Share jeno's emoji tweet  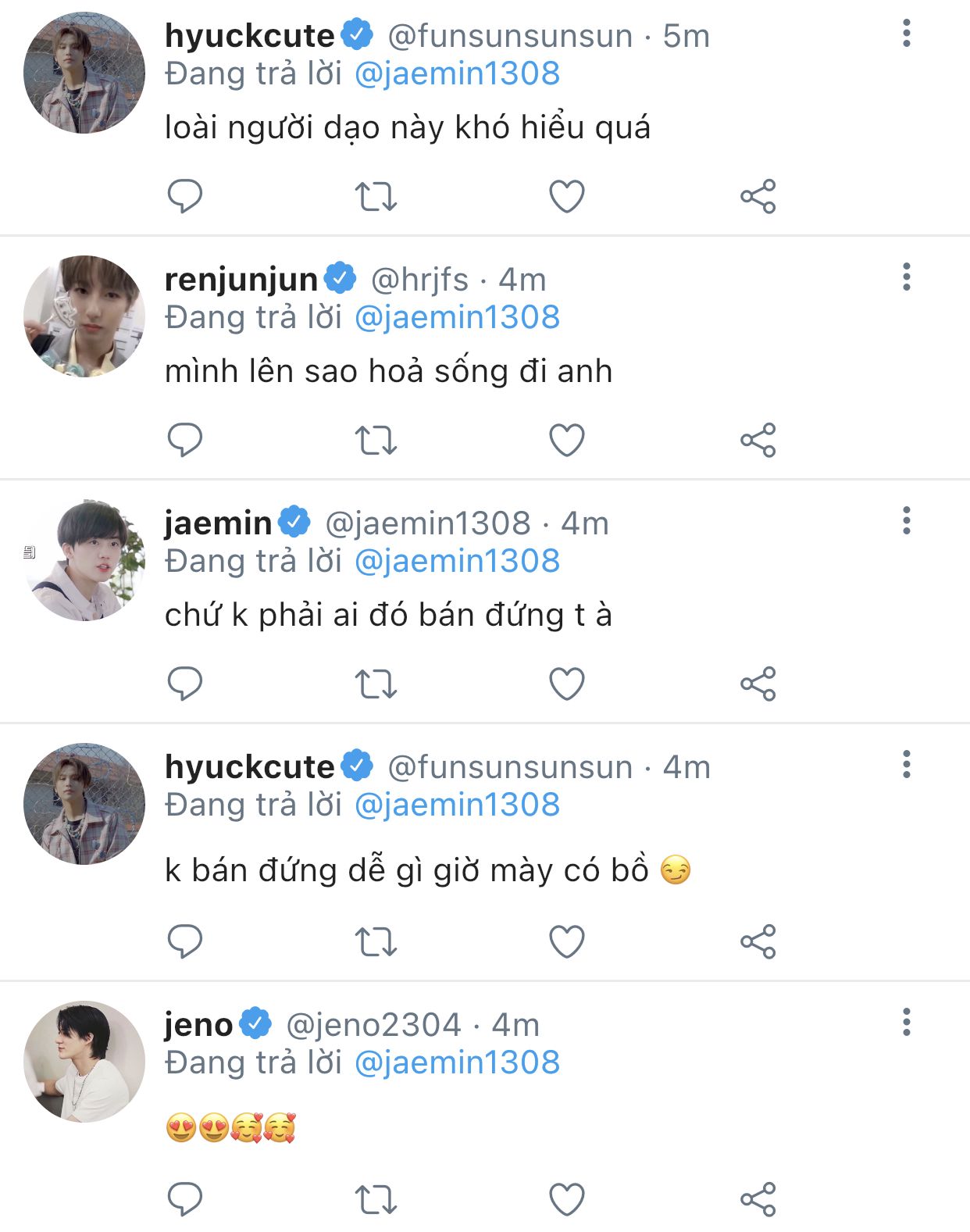[758, 1199]
